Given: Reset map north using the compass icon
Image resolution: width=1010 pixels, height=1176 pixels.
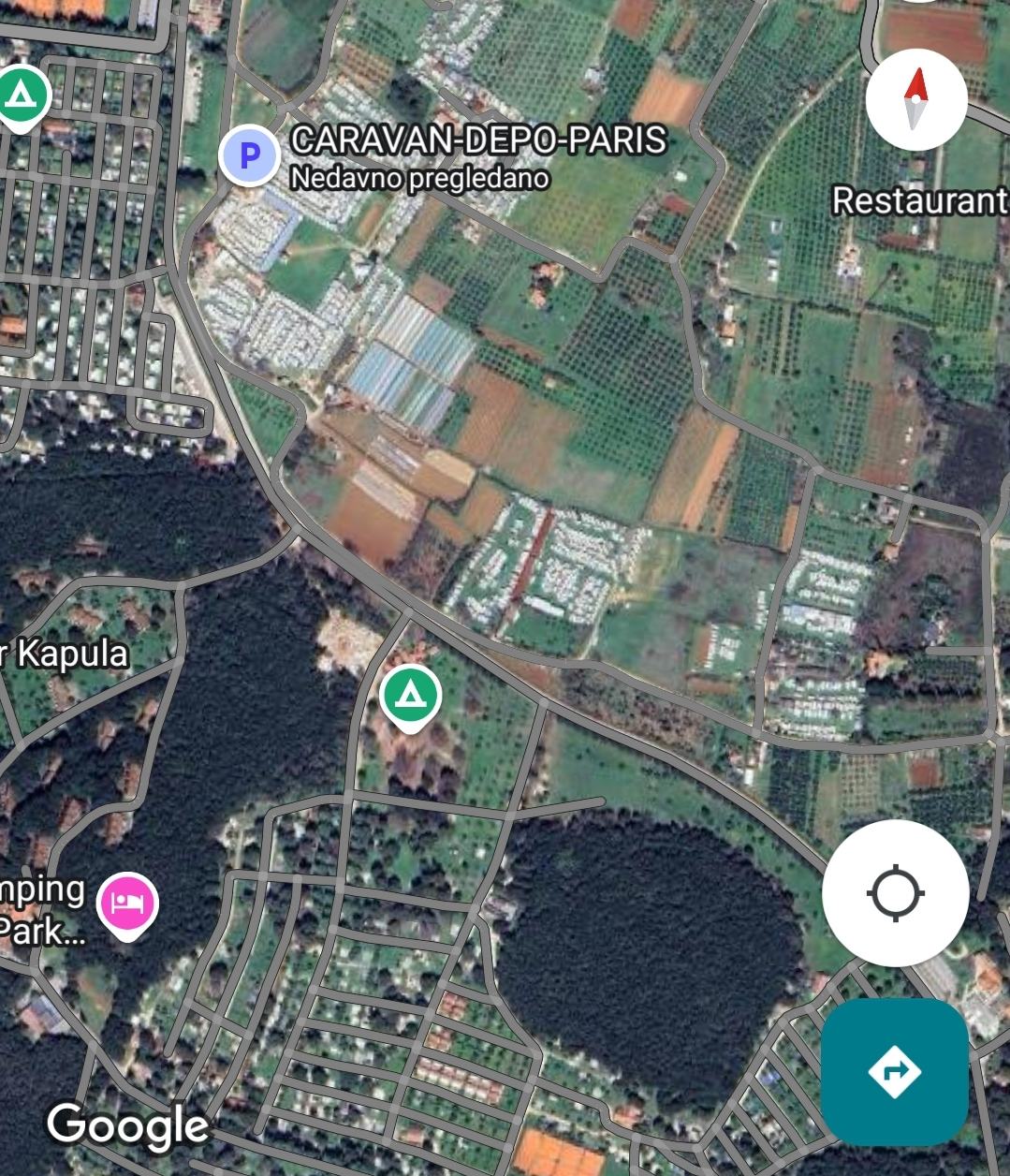Looking at the screenshot, I should pyautogui.click(x=915, y=100).
